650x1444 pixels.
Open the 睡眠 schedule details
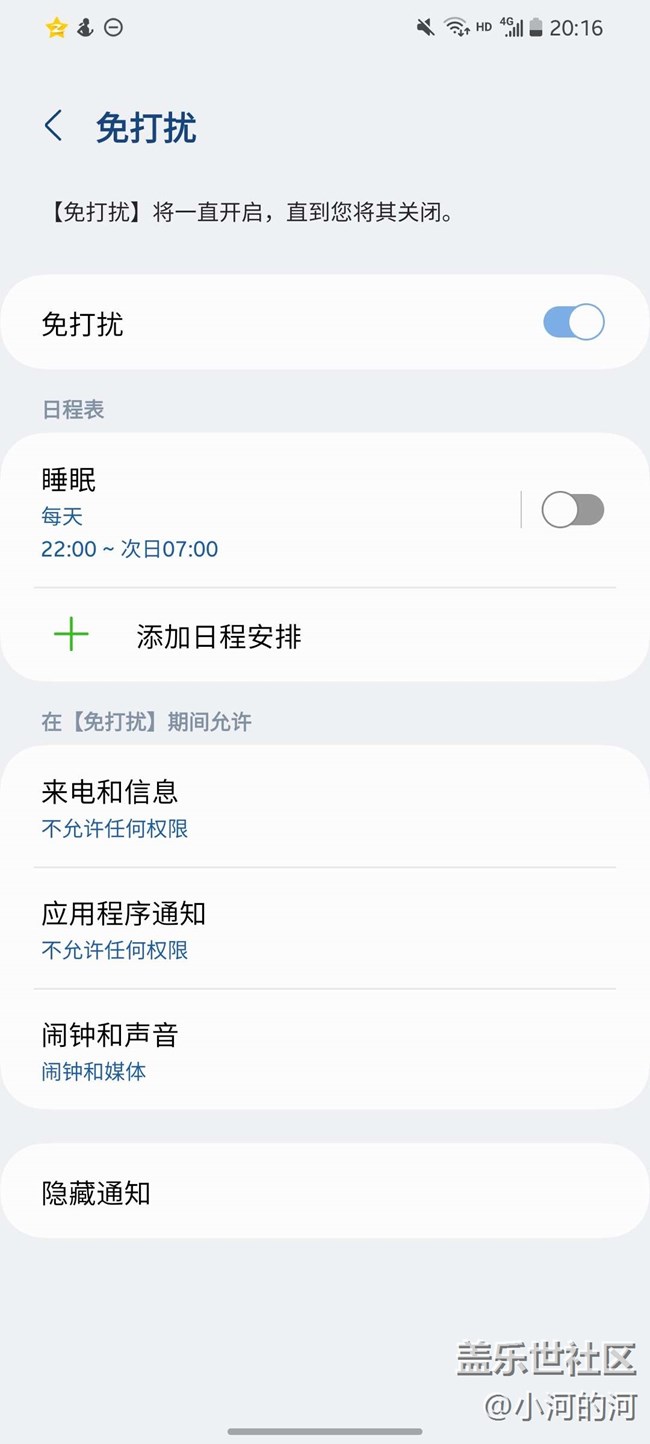pos(260,512)
